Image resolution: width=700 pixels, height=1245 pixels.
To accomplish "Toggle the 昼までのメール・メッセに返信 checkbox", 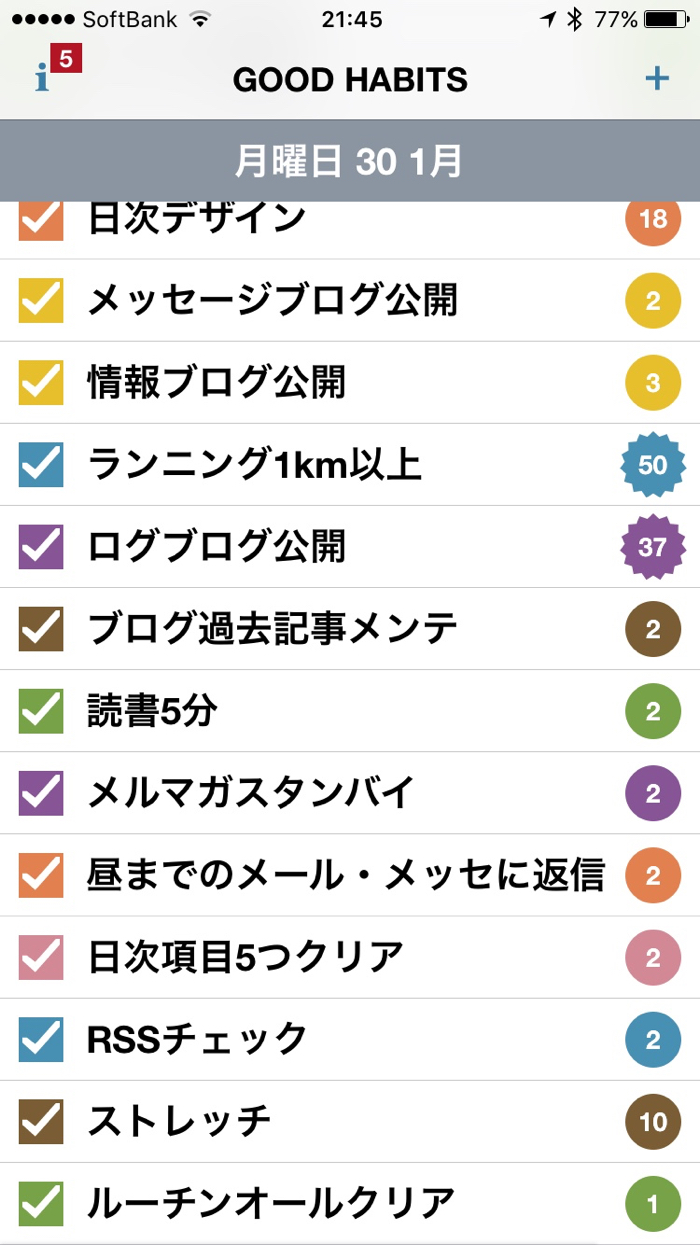I will (x=41, y=876).
